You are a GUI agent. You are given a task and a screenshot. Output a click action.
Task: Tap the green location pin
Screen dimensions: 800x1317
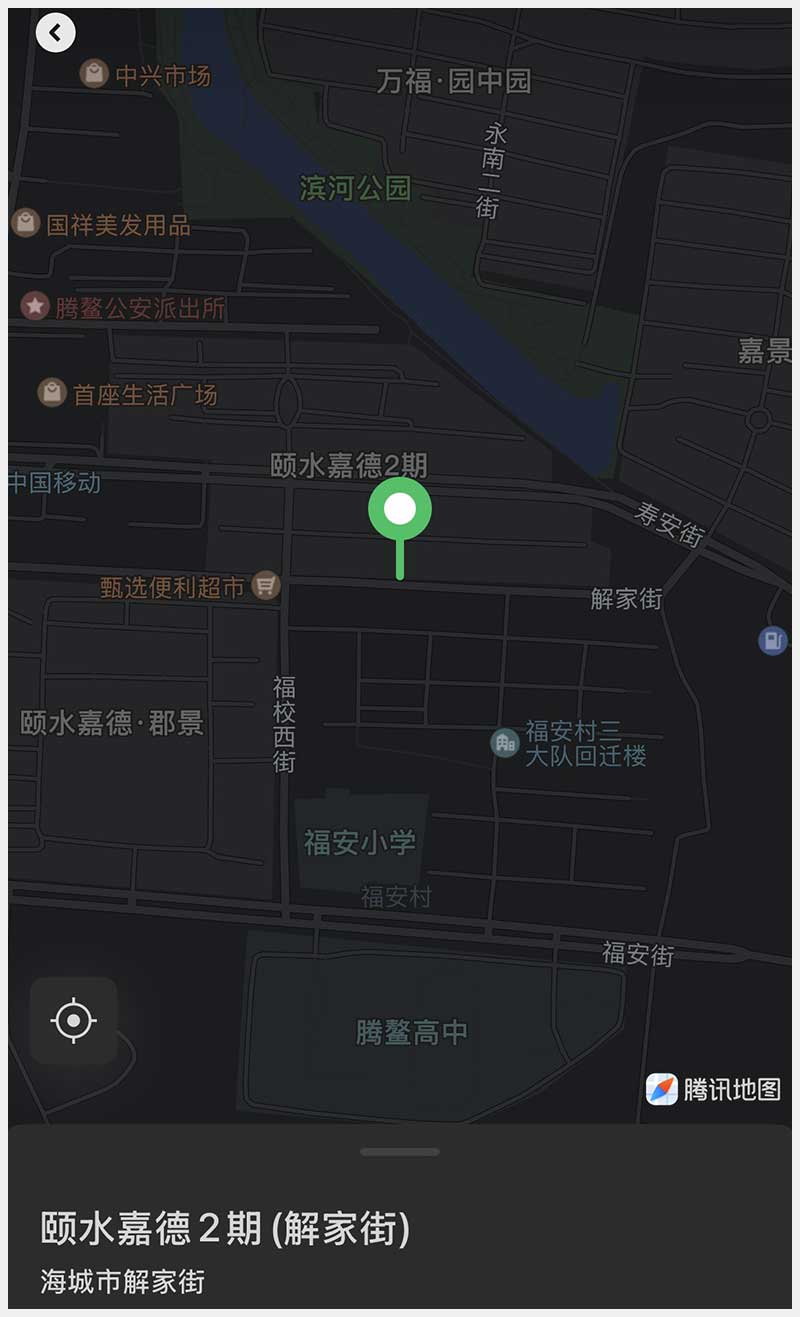click(x=400, y=510)
